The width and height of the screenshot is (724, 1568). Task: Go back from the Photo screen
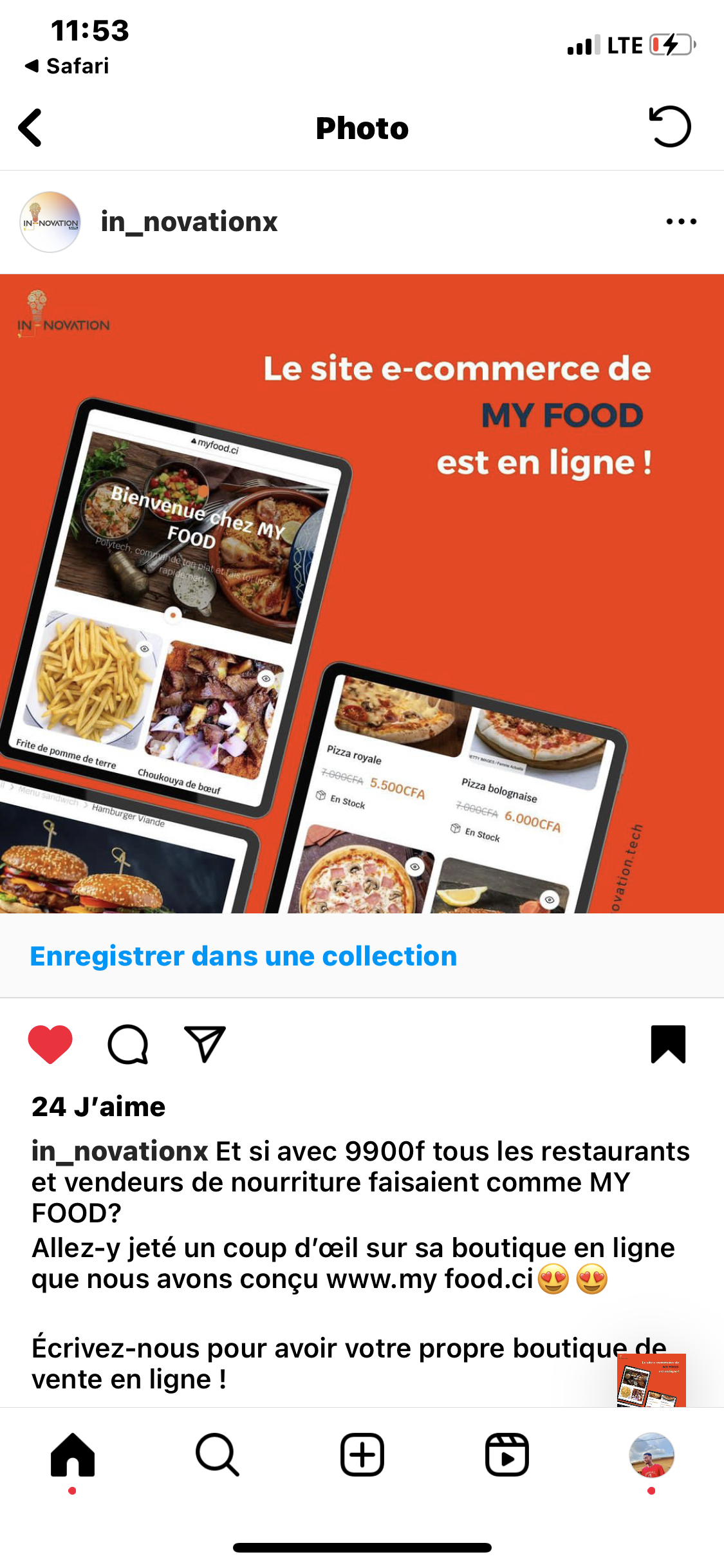point(30,127)
